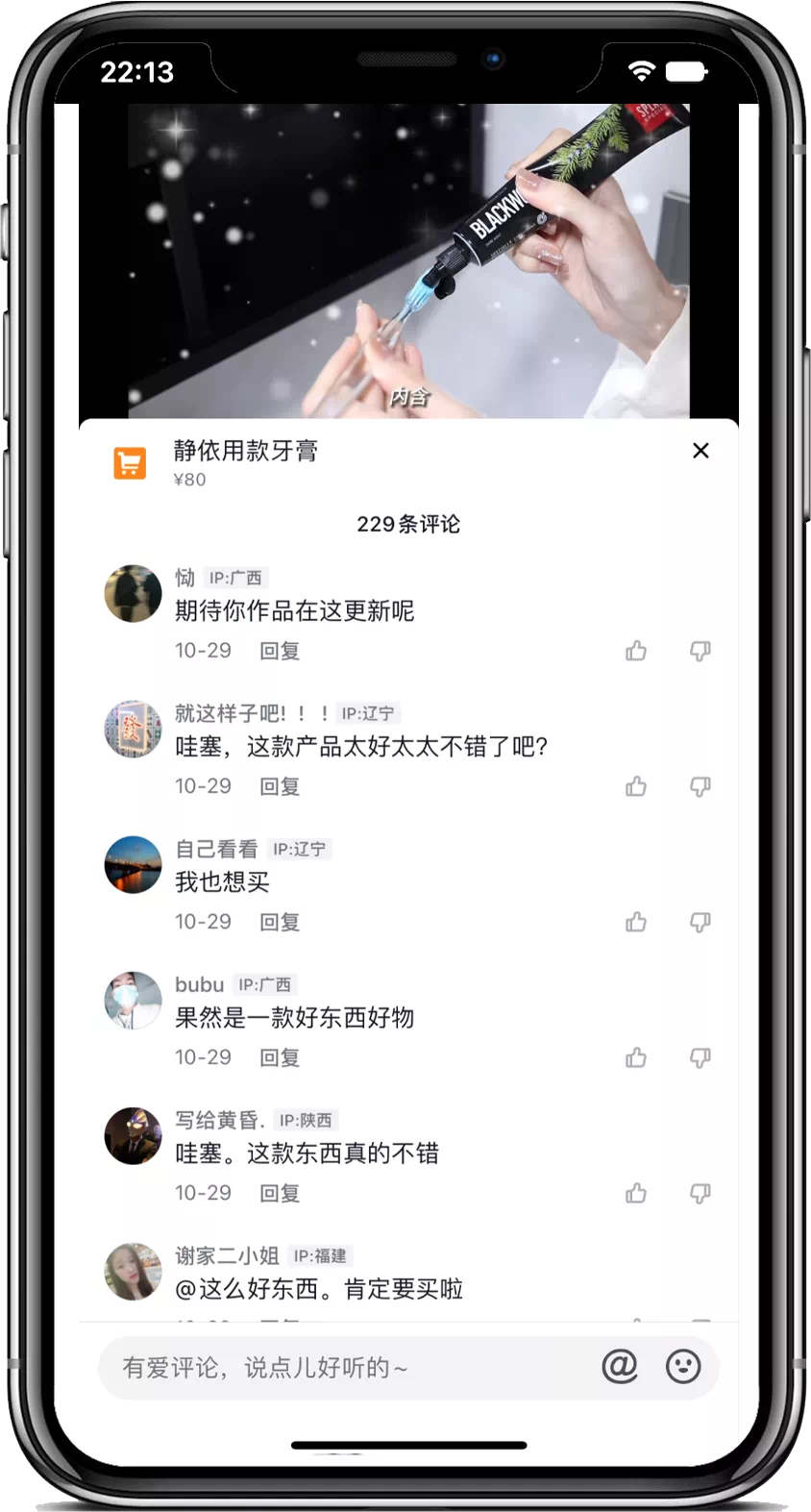
Task: Reply to bubu's comment
Action: coord(280,1057)
